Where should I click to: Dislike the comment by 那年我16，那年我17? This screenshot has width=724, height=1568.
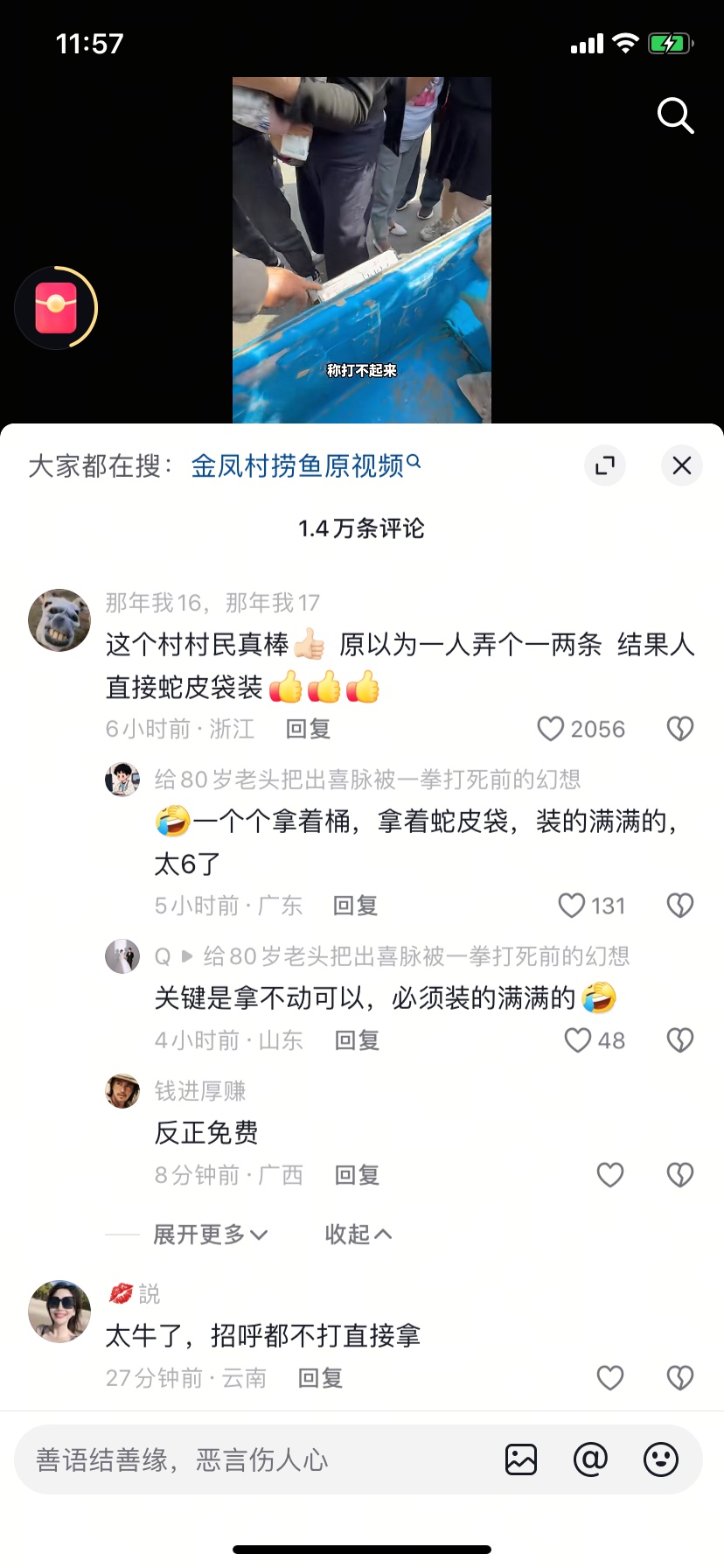tap(680, 729)
